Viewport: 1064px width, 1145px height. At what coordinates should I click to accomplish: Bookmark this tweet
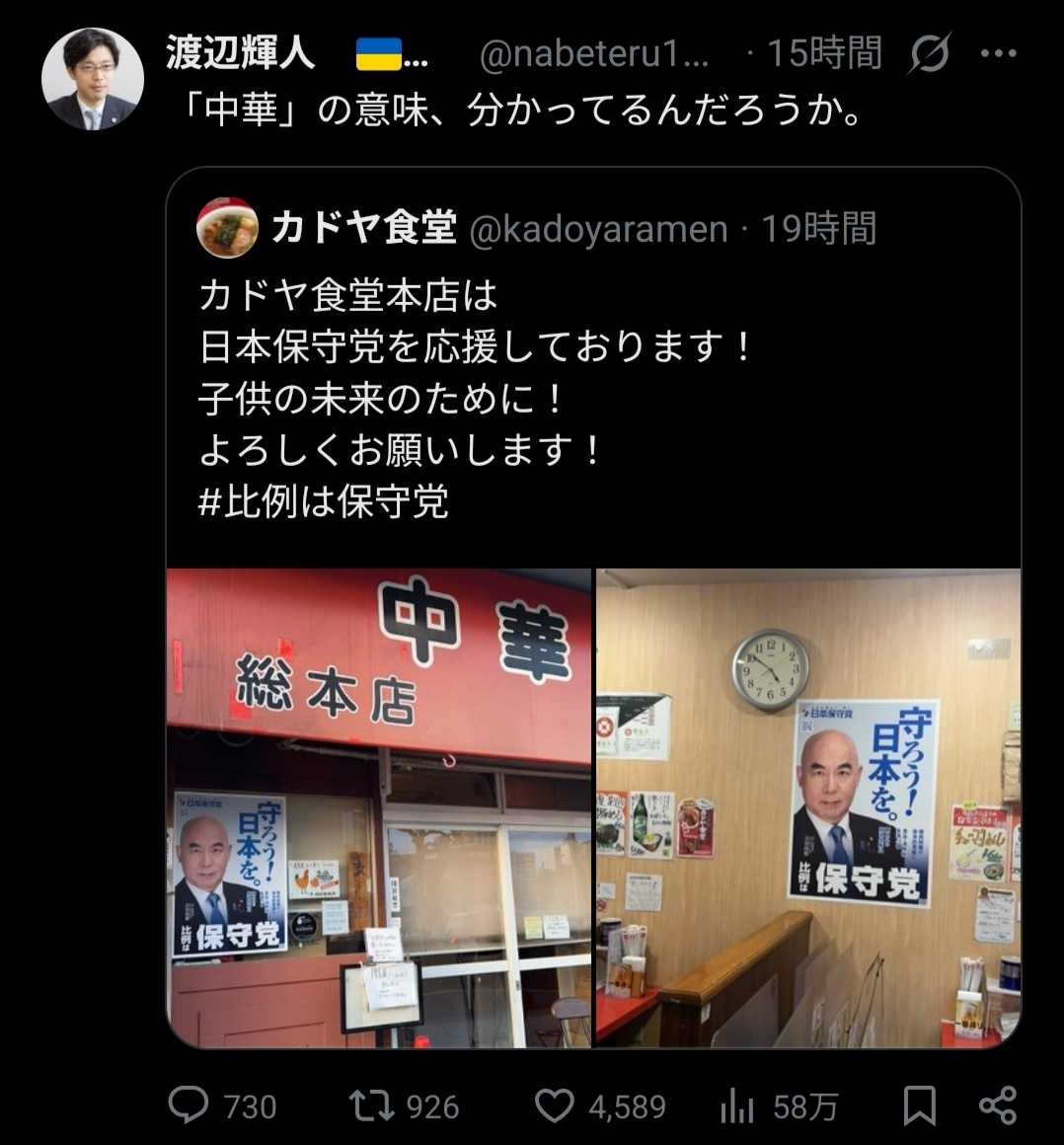click(x=920, y=1106)
